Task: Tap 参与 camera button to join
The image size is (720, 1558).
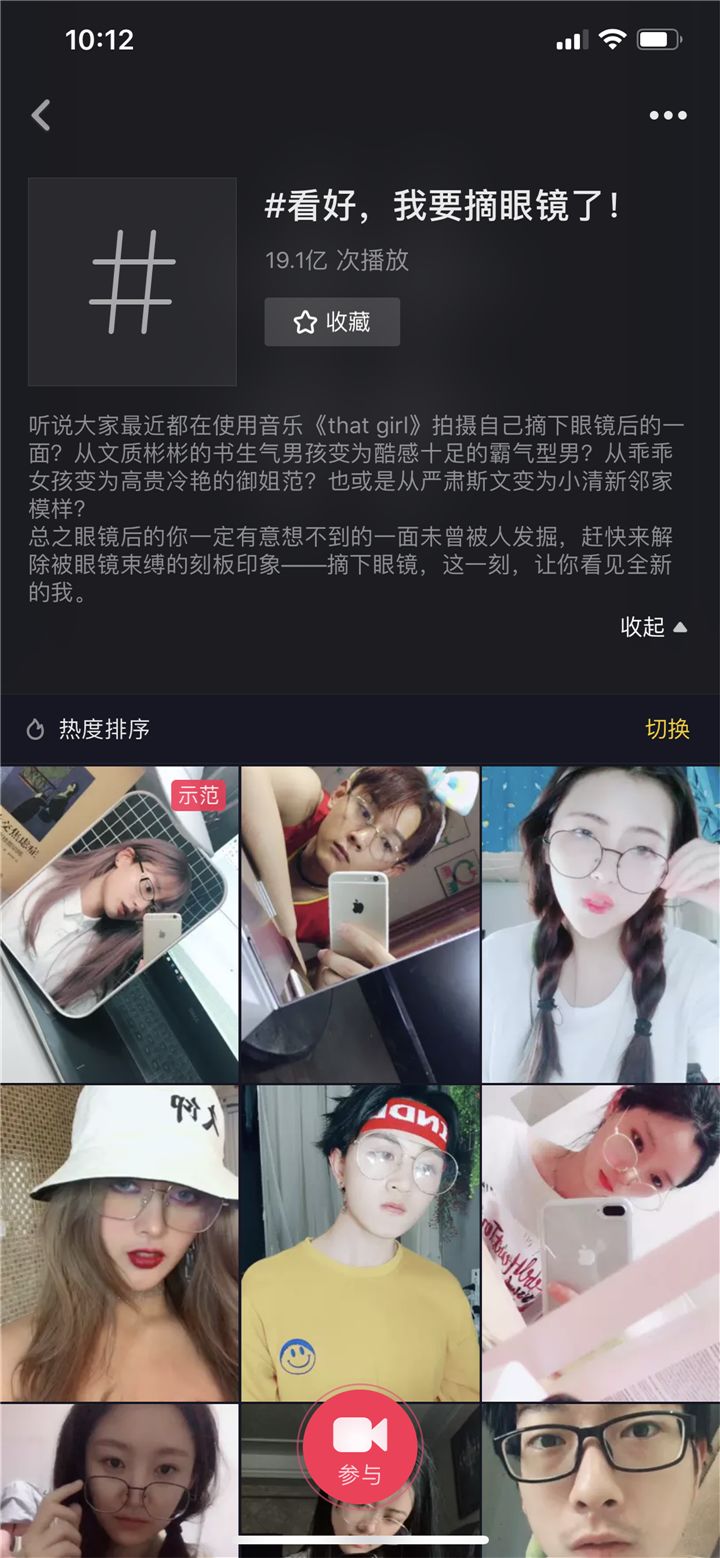Action: tap(360, 1446)
